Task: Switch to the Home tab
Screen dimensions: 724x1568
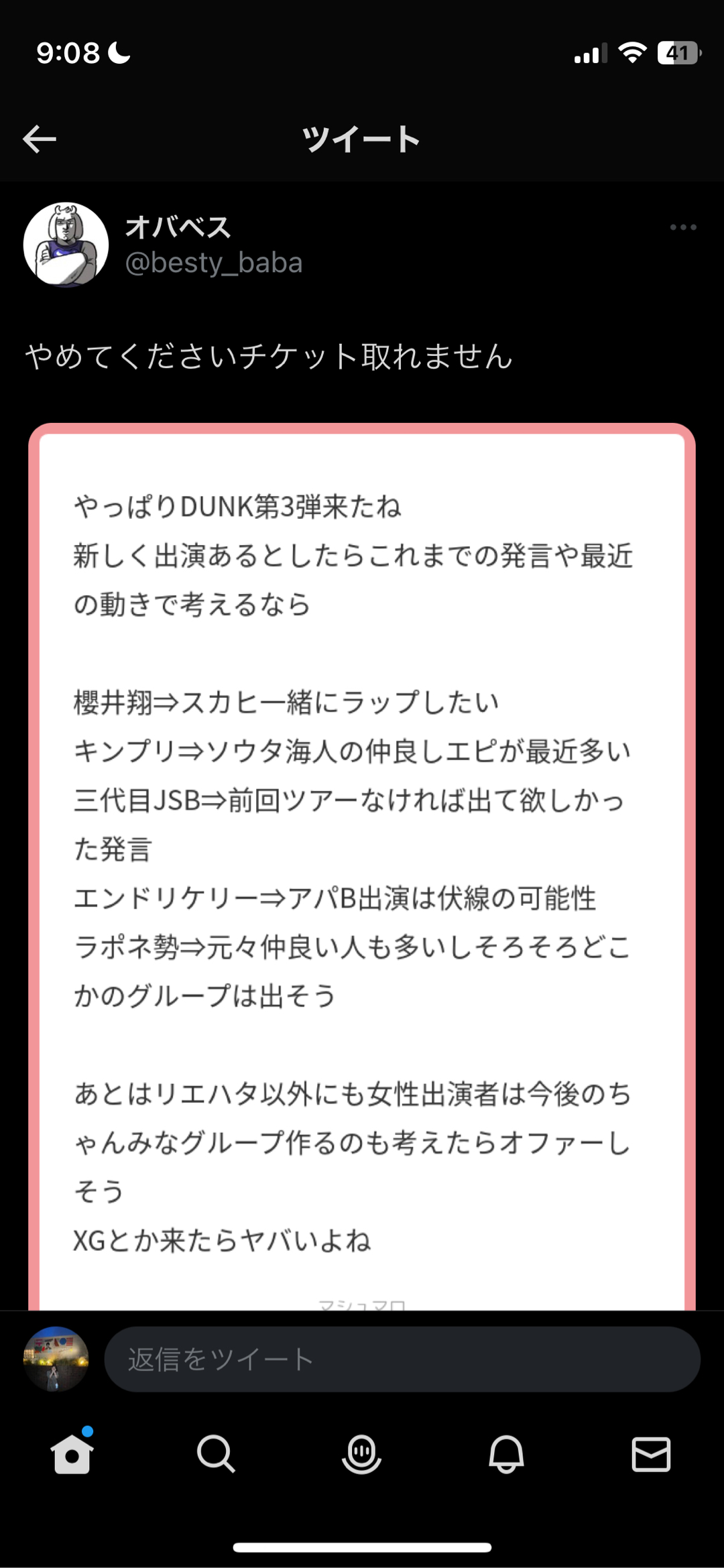Action: (72, 1453)
